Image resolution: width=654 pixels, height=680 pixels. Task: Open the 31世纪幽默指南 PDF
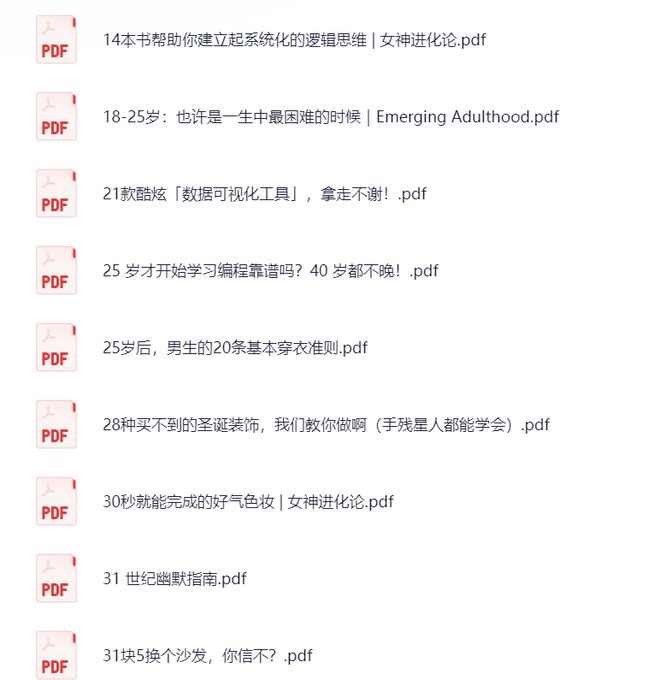pyautogui.click(x=175, y=579)
